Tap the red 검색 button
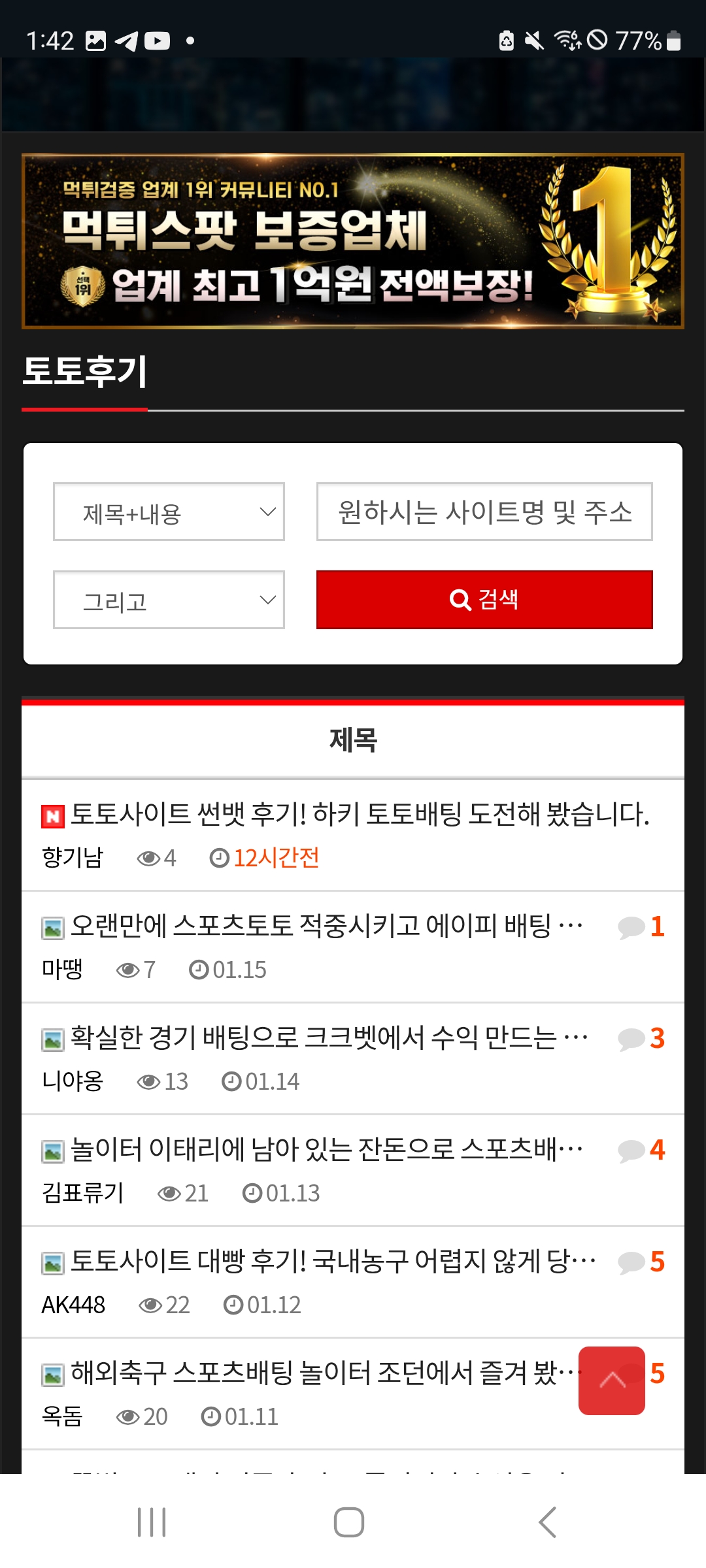The height and width of the screenshot is (1568, 706). tap(484, 600)
